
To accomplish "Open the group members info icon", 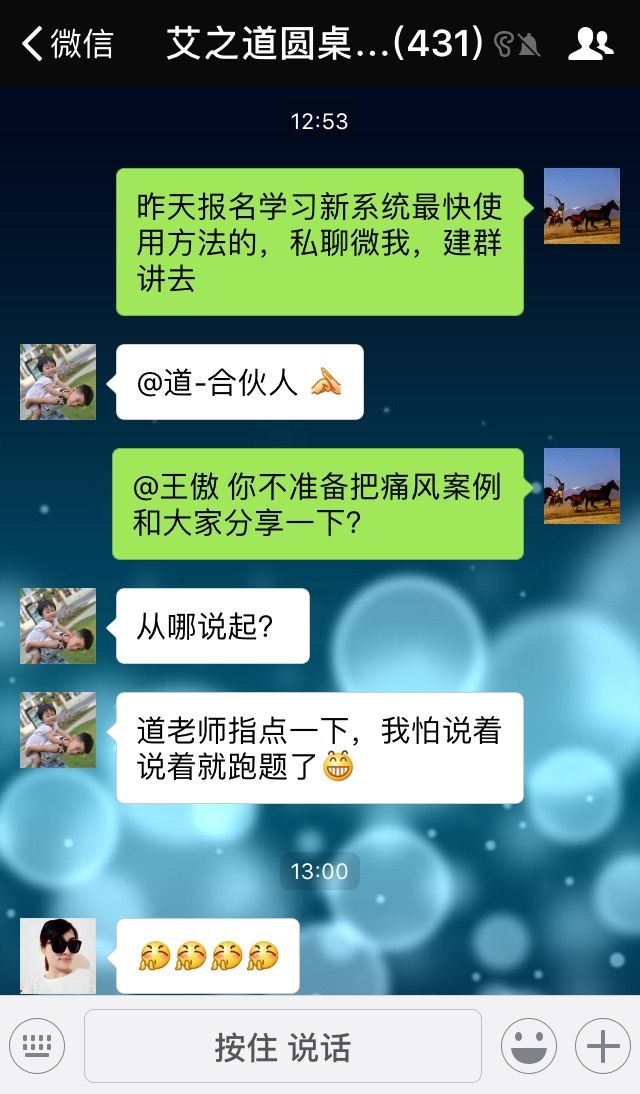I will 590,44.
